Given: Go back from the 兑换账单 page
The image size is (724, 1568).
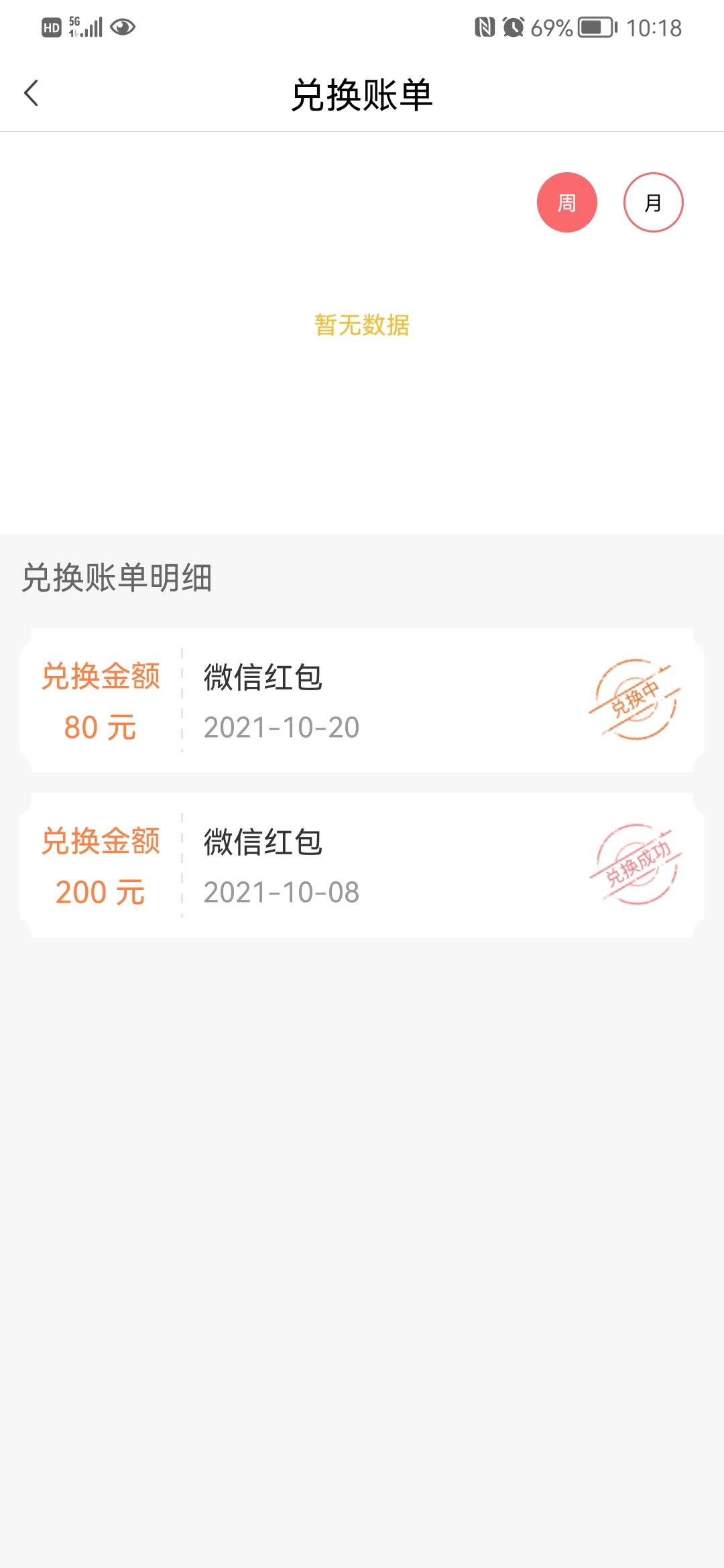Looking at the screenshot, I should click(x=32, y=93).
